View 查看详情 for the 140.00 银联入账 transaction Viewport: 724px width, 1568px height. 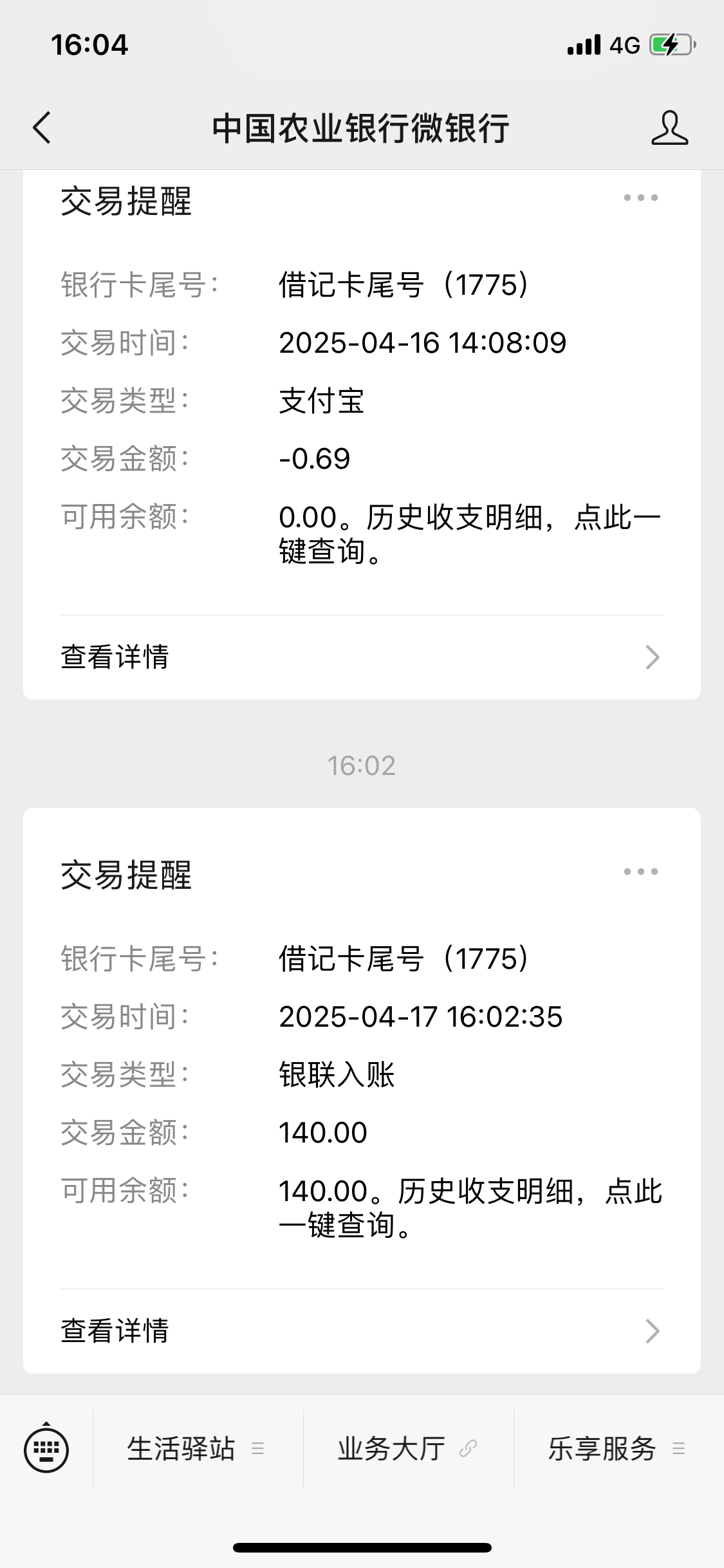[362, 1331]
